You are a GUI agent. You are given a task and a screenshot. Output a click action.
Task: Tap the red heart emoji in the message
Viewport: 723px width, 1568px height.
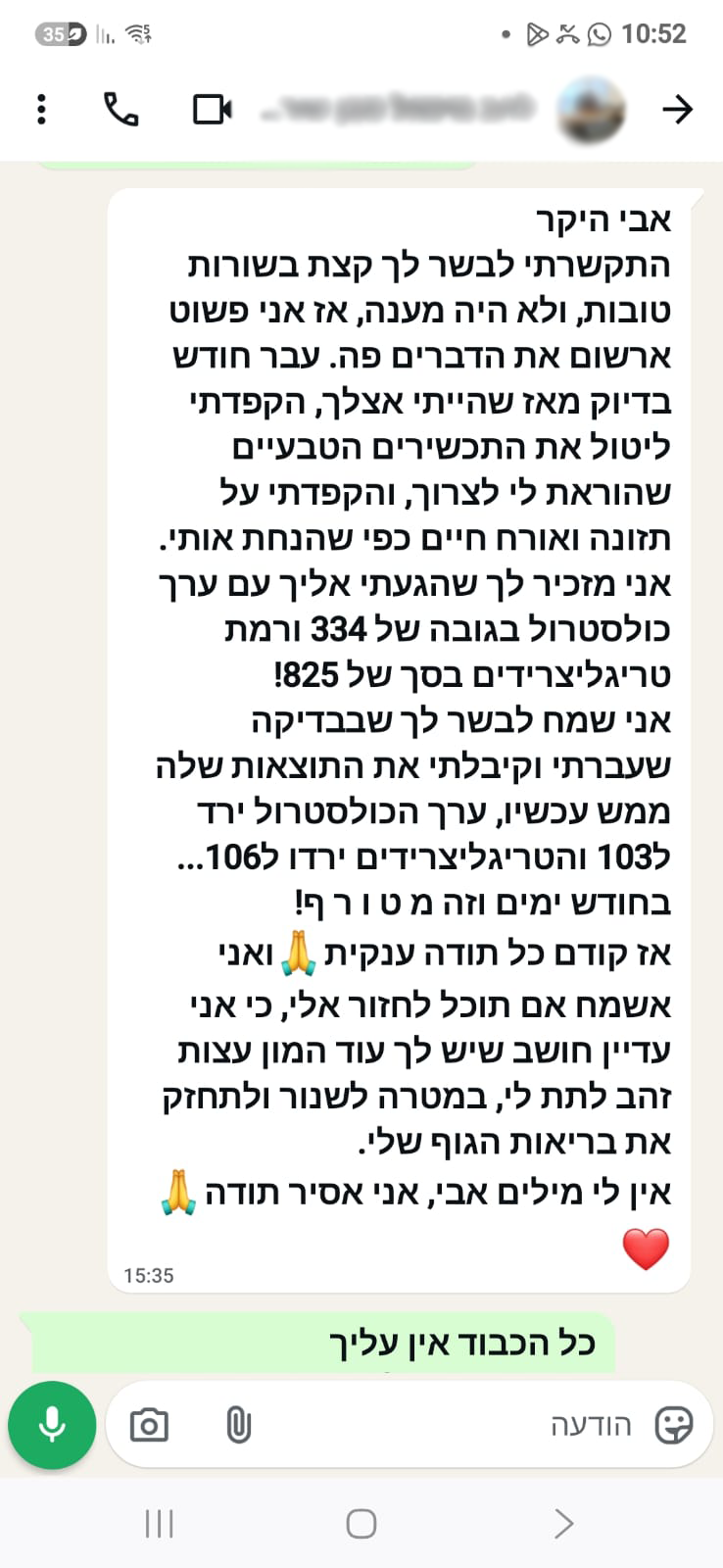pyautogui.click(x=646, y=1248)
